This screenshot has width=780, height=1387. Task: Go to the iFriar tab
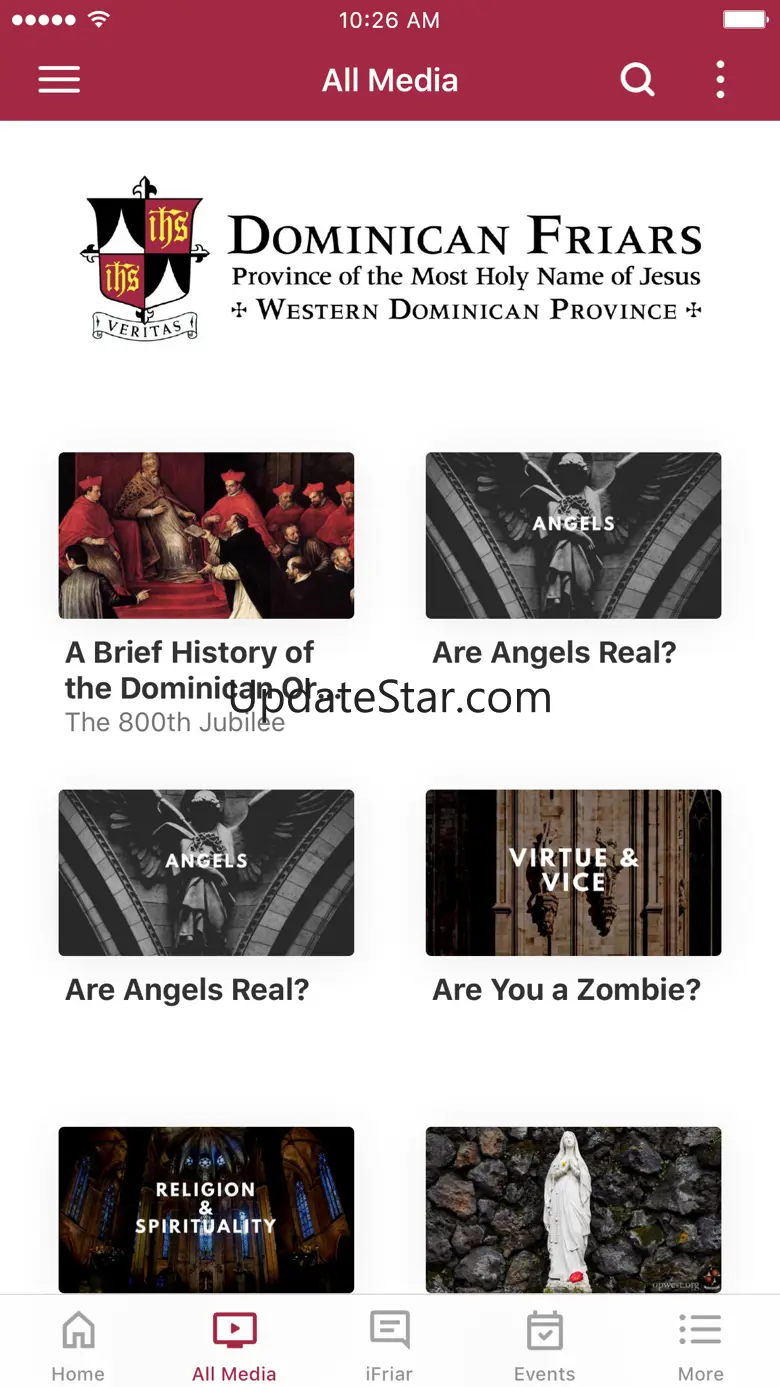(389, 1345)
